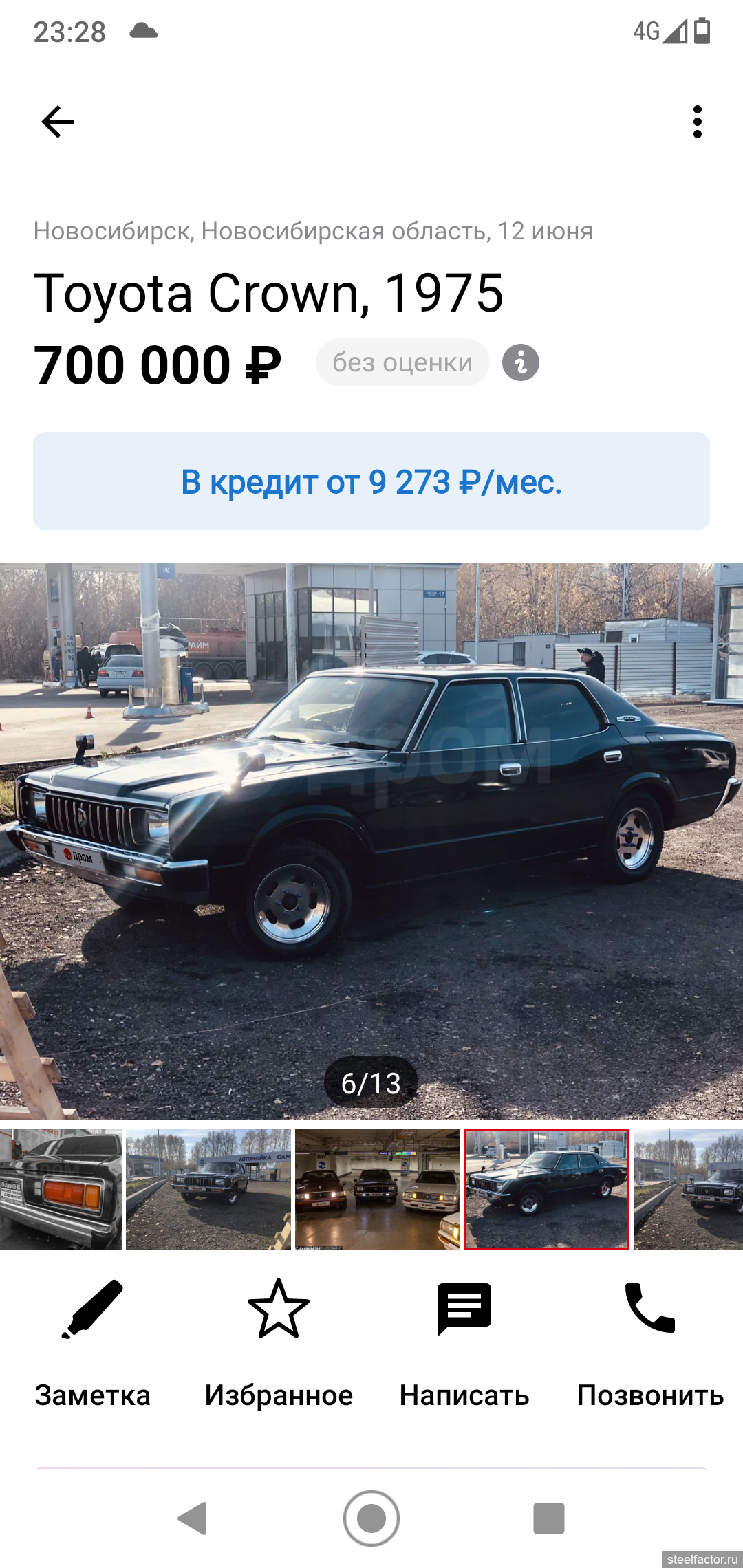Select the thumbnail with three cars in garage

378,1189
